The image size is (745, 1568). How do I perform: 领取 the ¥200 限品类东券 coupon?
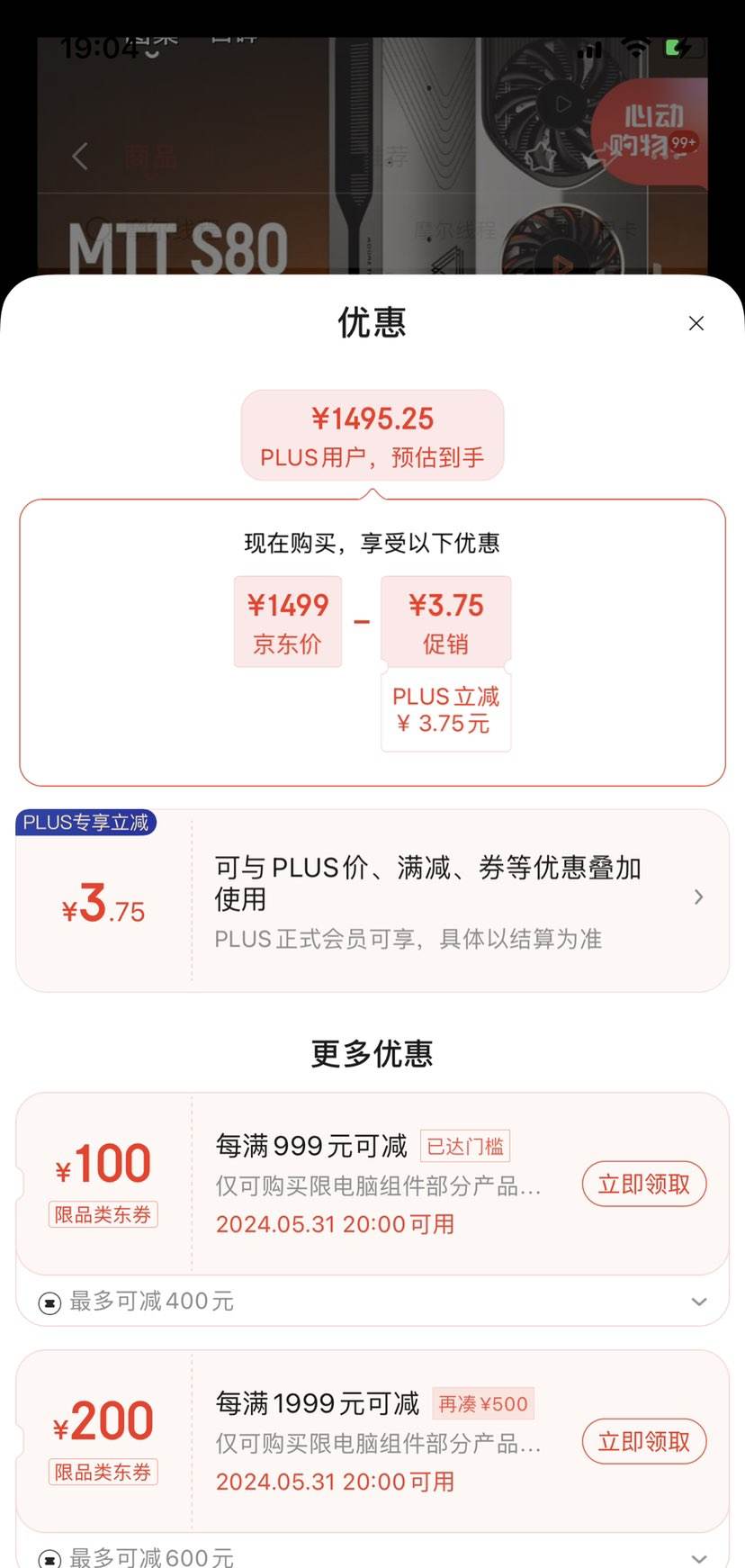[644, 1441]
